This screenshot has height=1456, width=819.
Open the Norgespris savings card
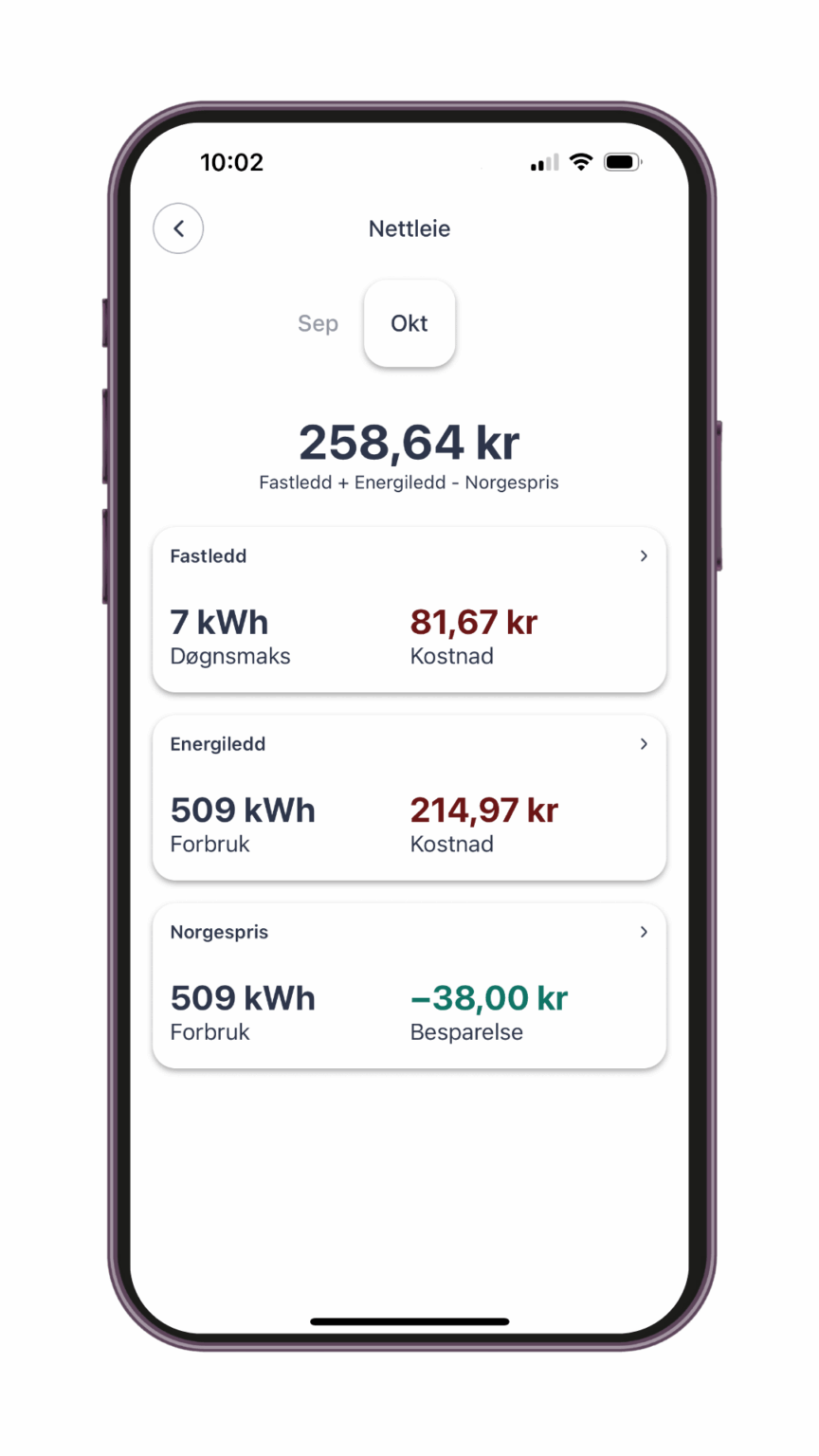click(409, 985)
